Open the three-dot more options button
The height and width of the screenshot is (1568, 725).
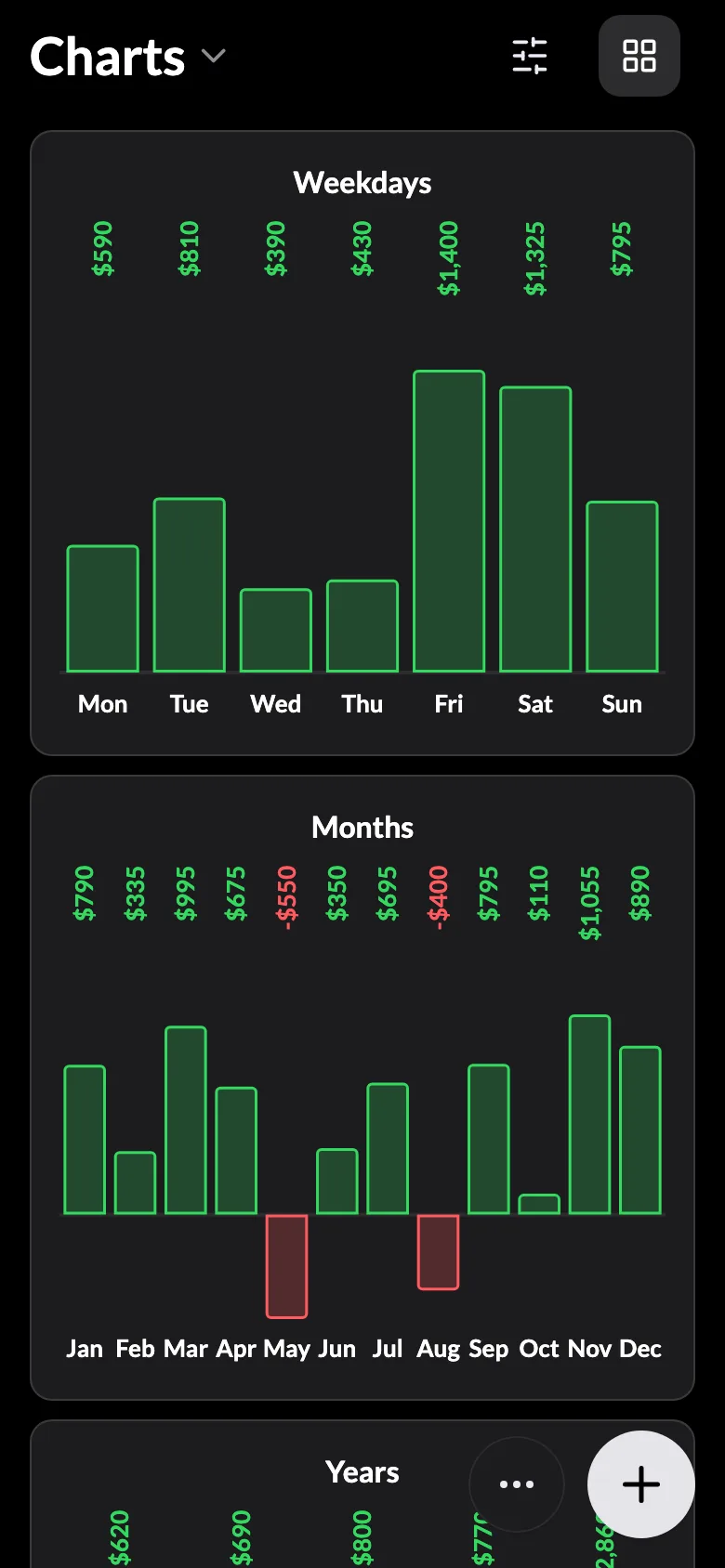coord(517,1484)
